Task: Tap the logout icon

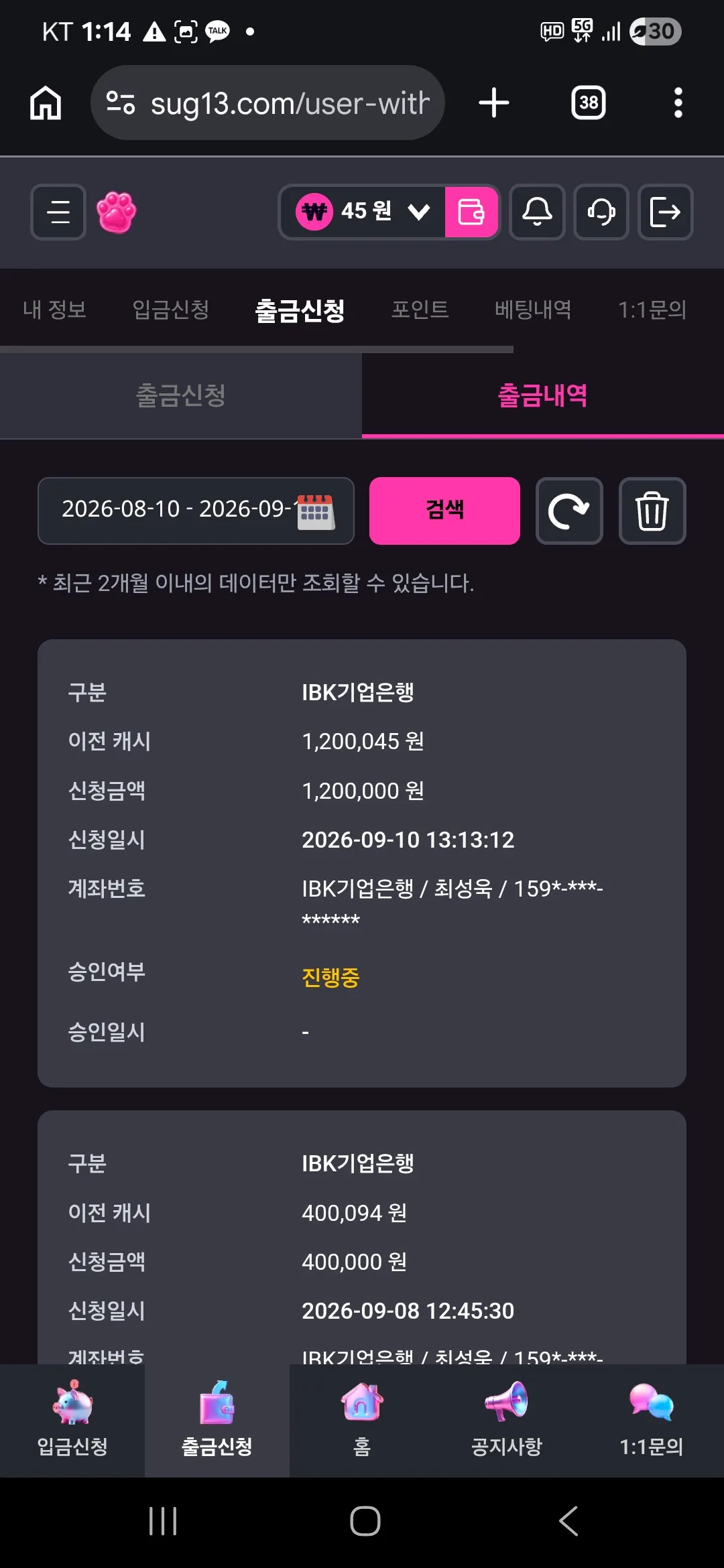Action: 665,212
